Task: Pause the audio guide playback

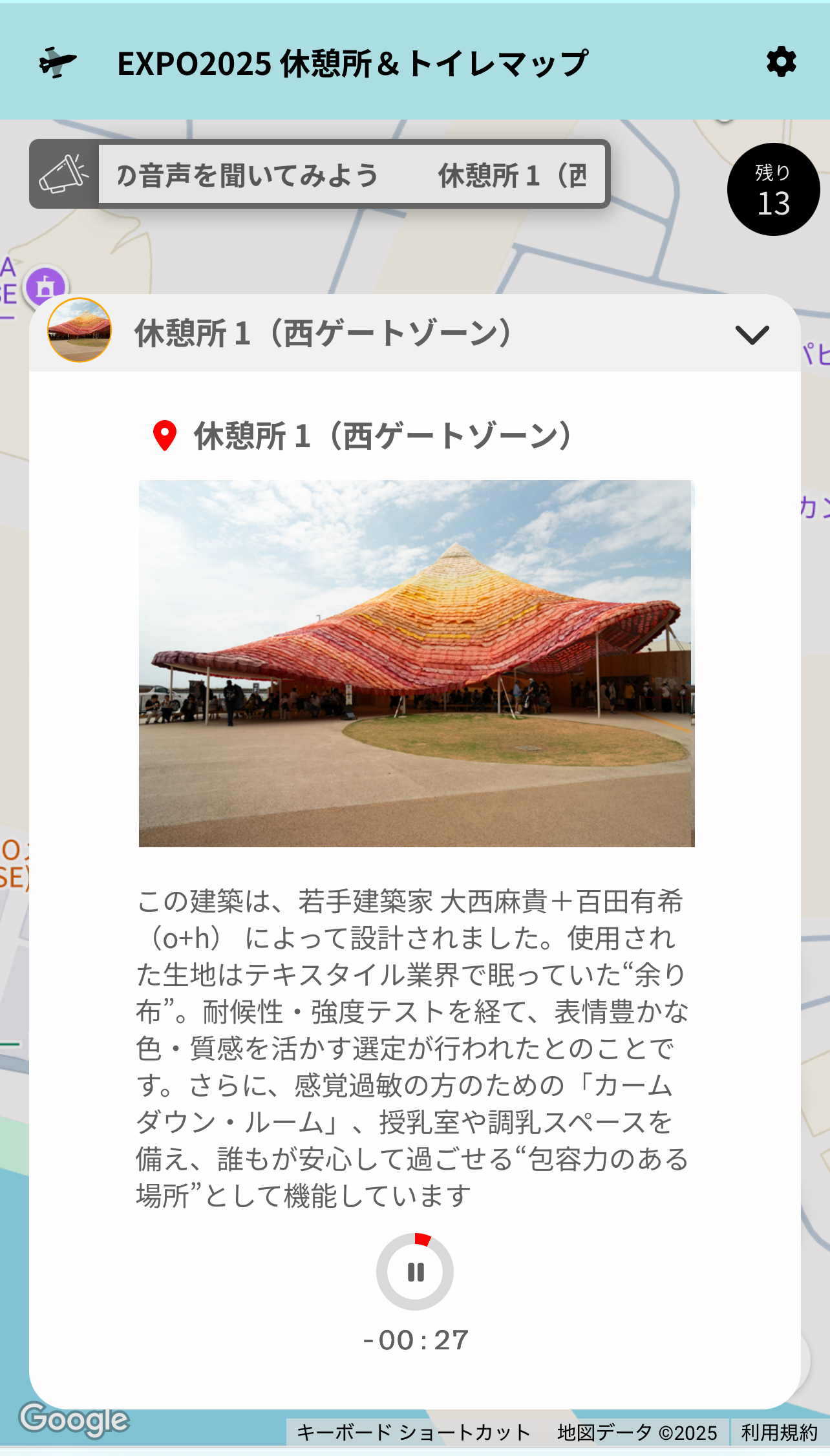Action: coord(415,1272)
